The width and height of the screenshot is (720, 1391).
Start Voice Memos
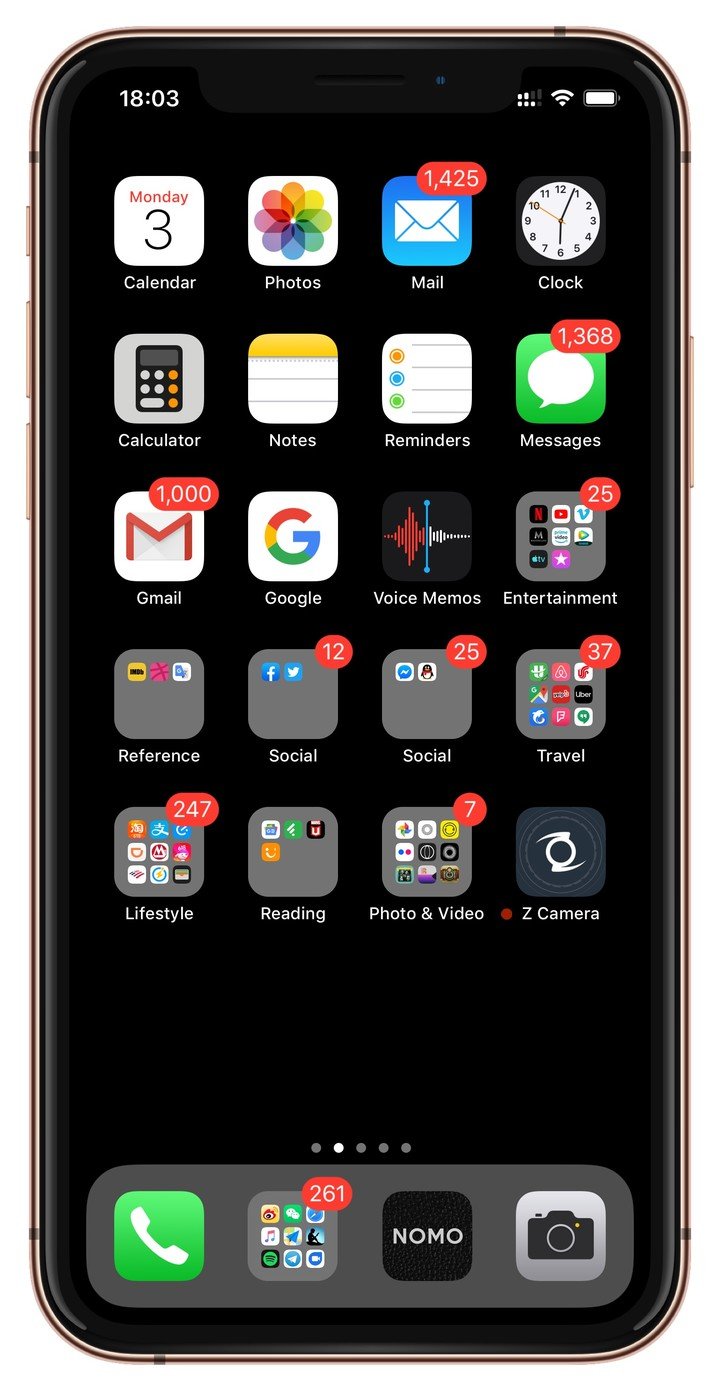(x=427, y=537)
